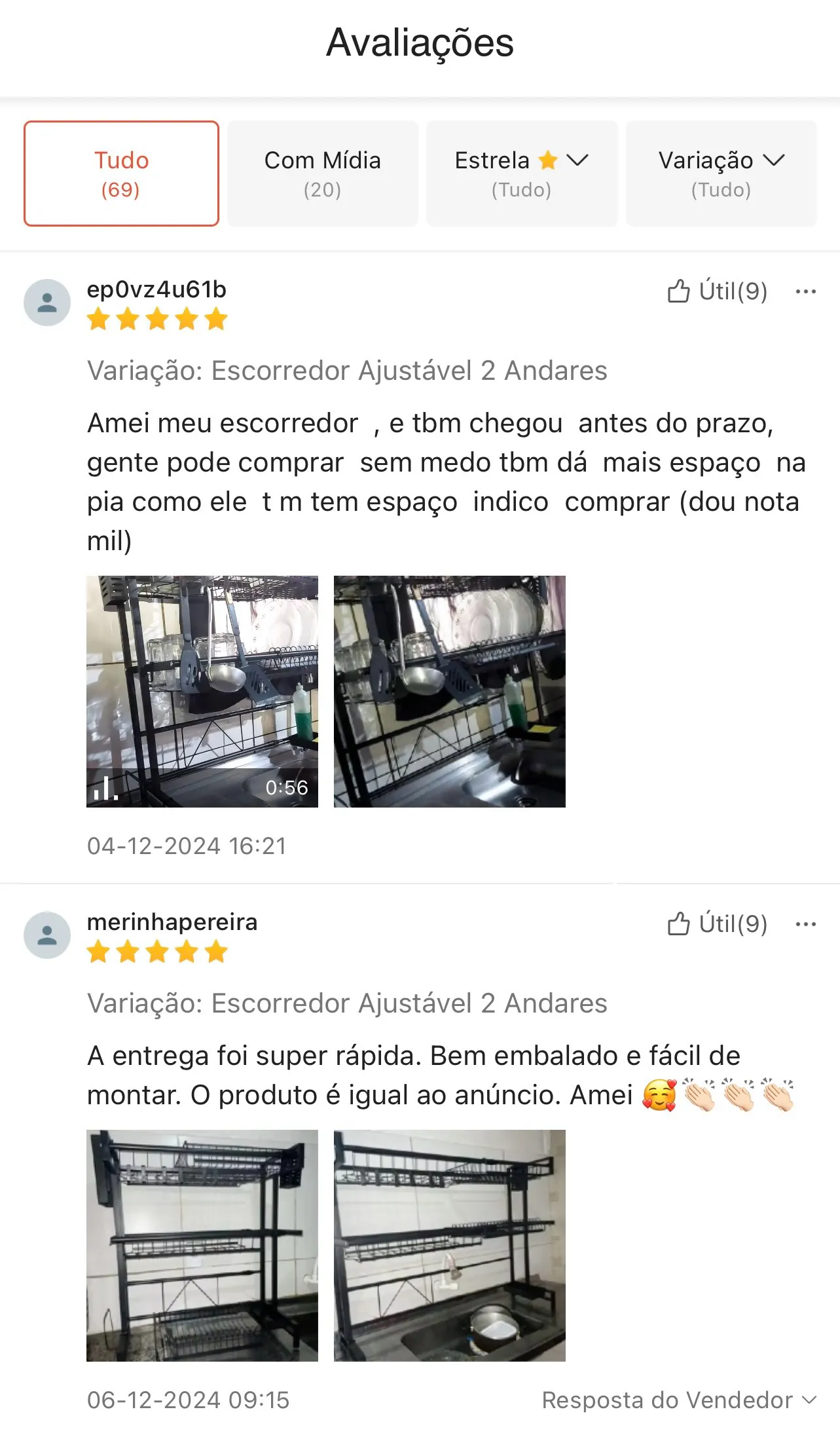
Task: Select the Tudo (69) filter tab
Action: [x=121, y=174]
